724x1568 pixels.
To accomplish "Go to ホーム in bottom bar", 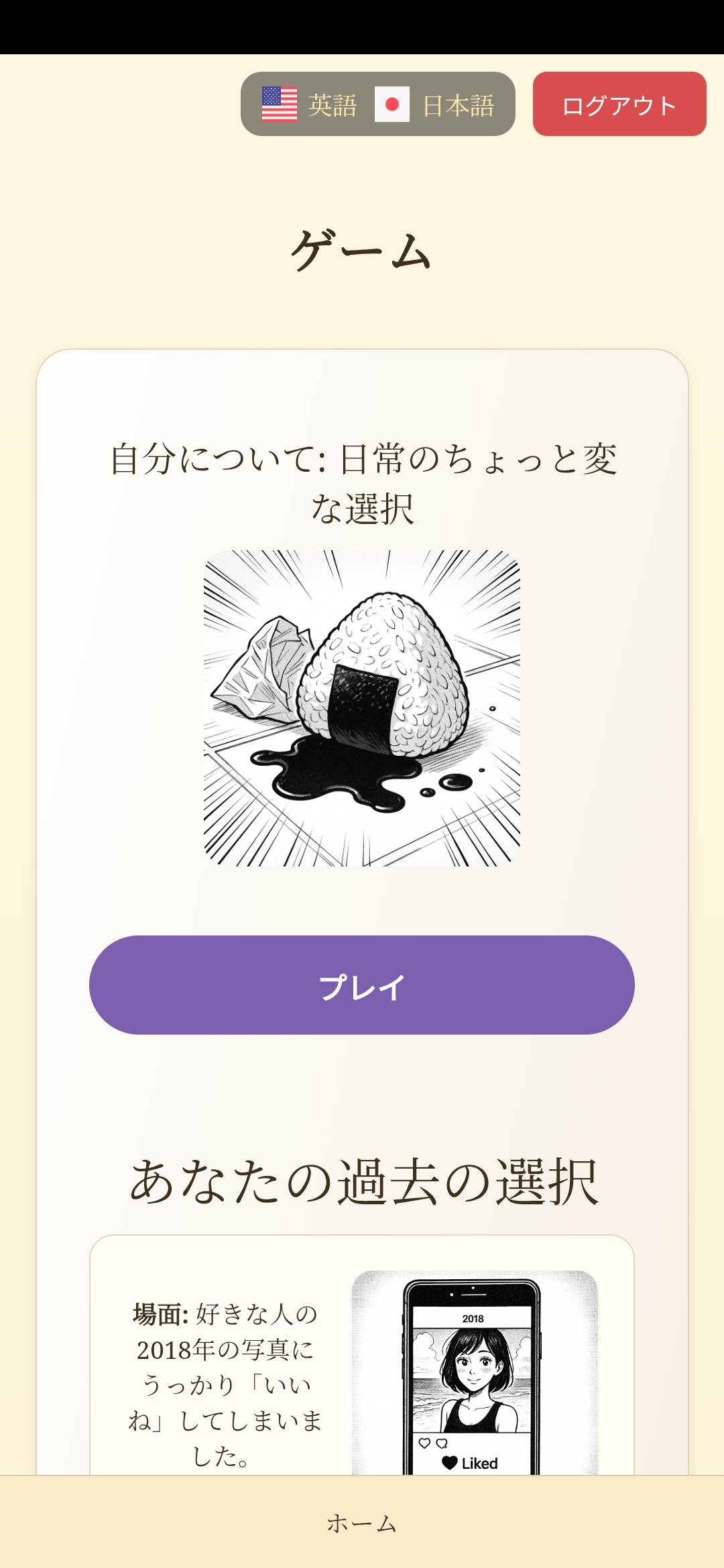I will click(361, 1522).
